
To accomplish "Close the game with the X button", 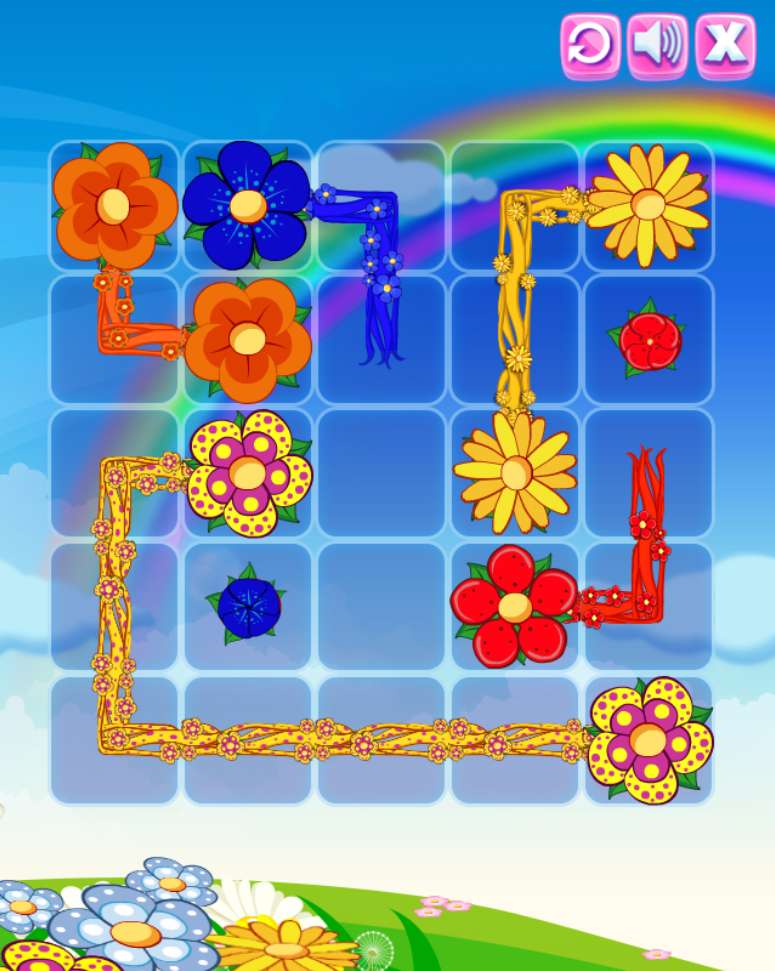I will (725, 44).
